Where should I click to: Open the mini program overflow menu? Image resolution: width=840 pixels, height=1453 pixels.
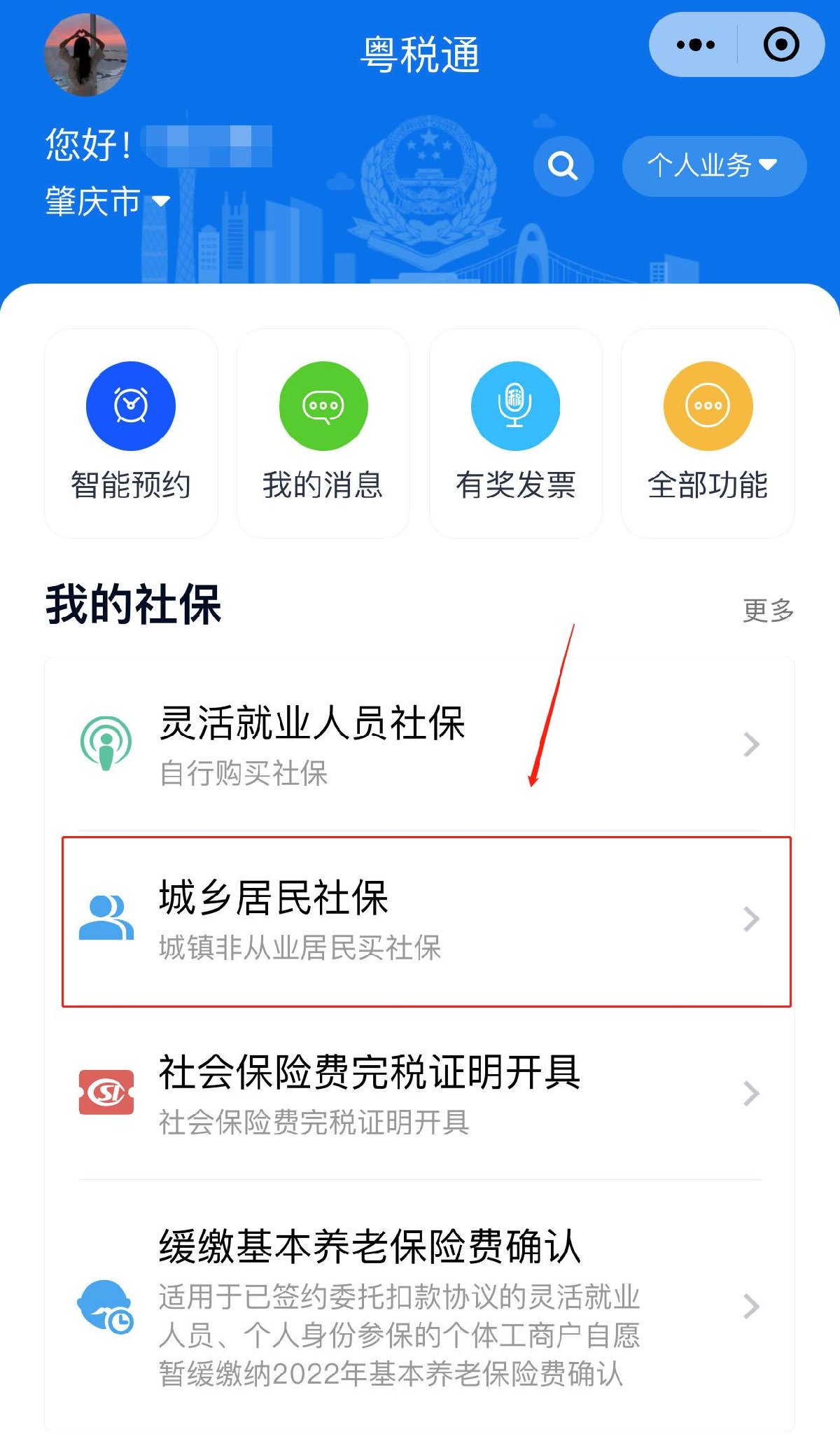tap(695, 46)
